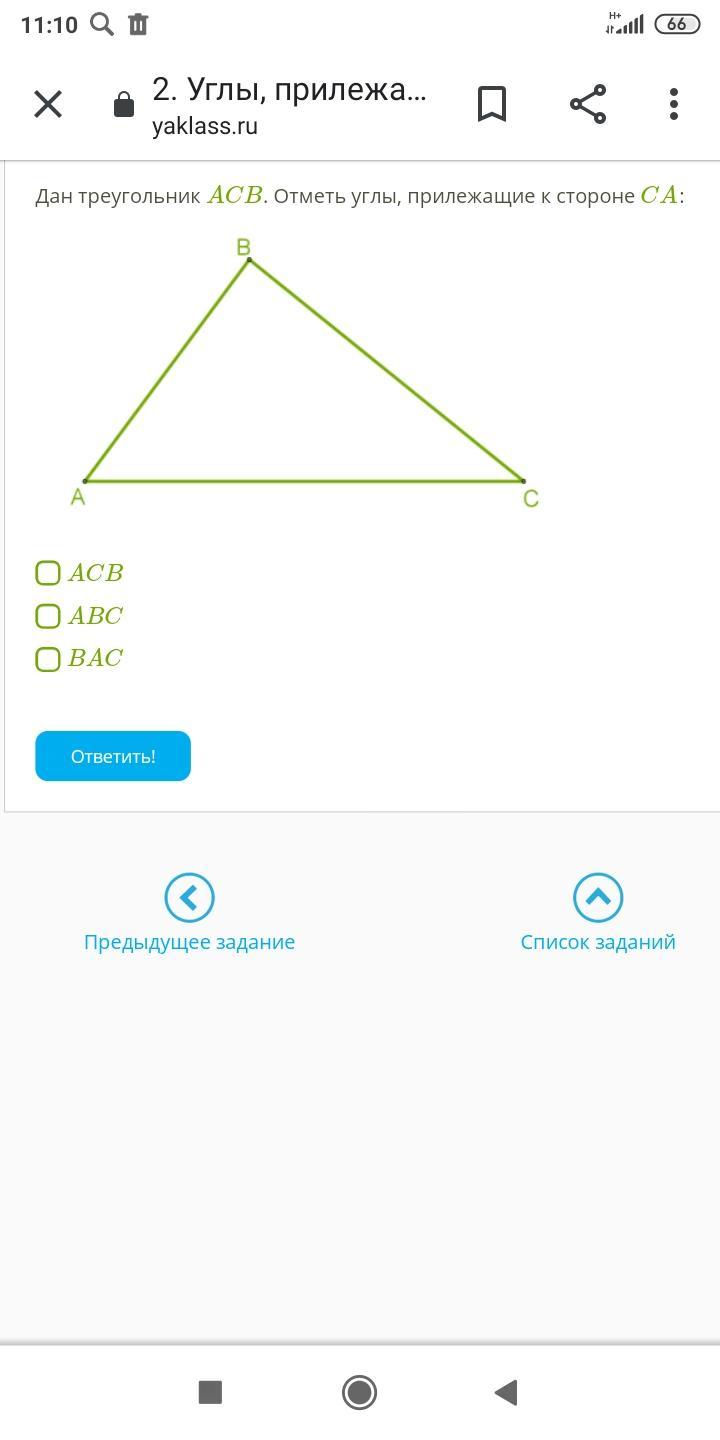Go to the home screen
The image size is (720, 1440).
tap(359, 1392)
